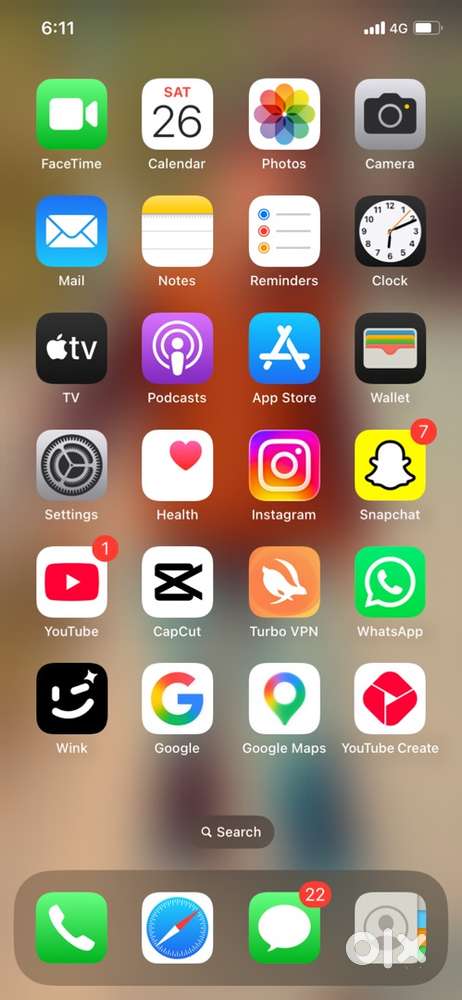Screen dimensions: 462x1000
Task: Open Messages with 22 unread
Action: pyautogui.click(x=284, y=927)
